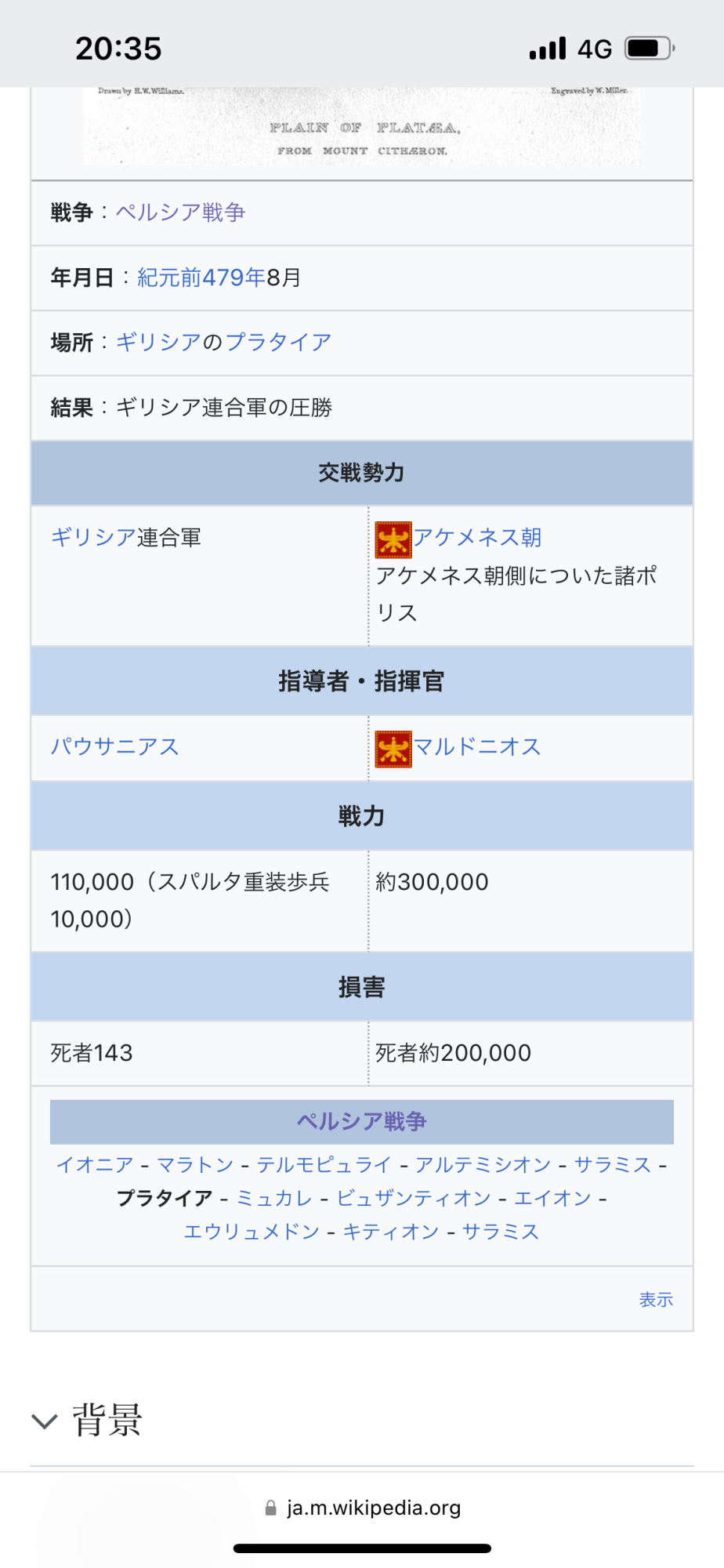Go to the キティオン article
The width and height of the screenshot is (724, 1568).
coord(391,1232)
